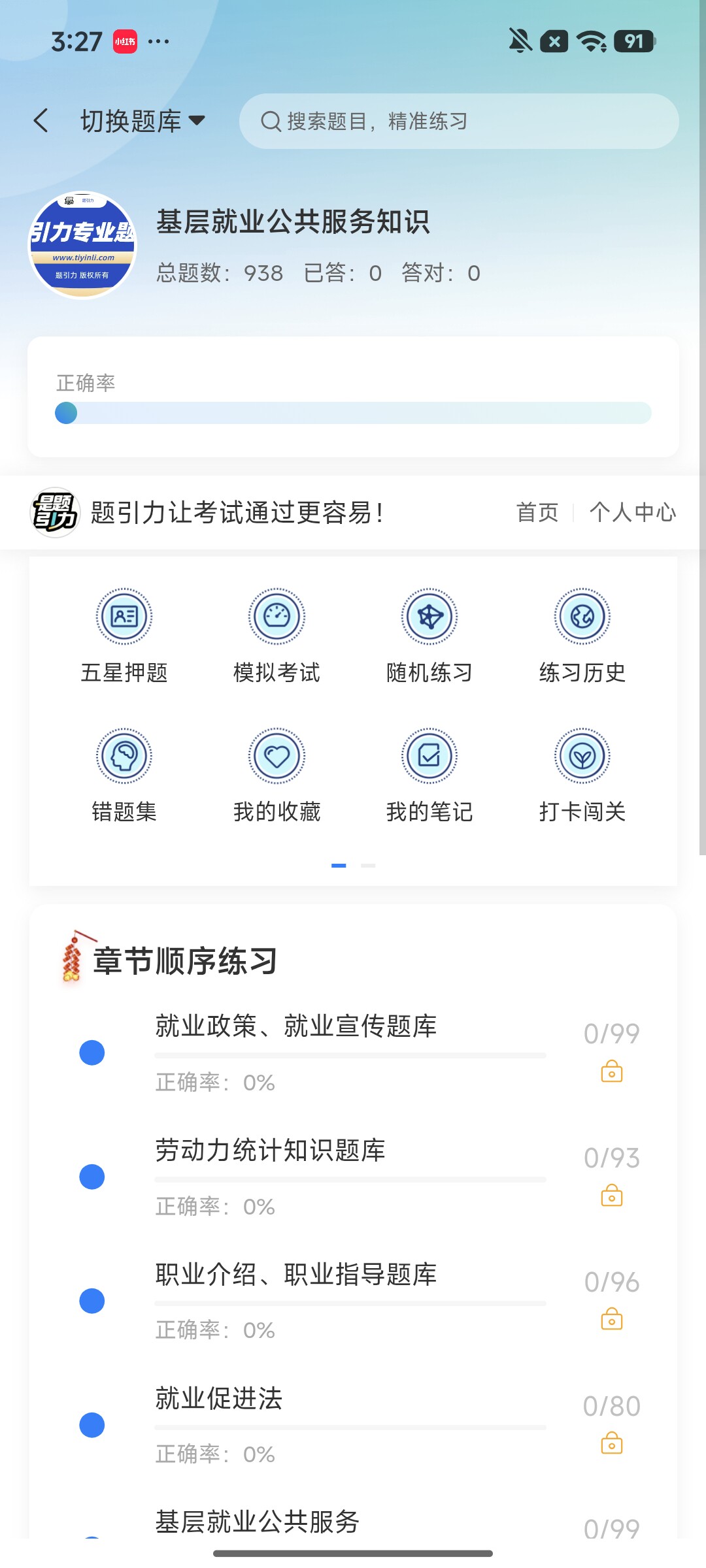Screen dimensions: 706x1568
Task: Open 个人中心
Action: pyautogui.click(x=632, y=512)
